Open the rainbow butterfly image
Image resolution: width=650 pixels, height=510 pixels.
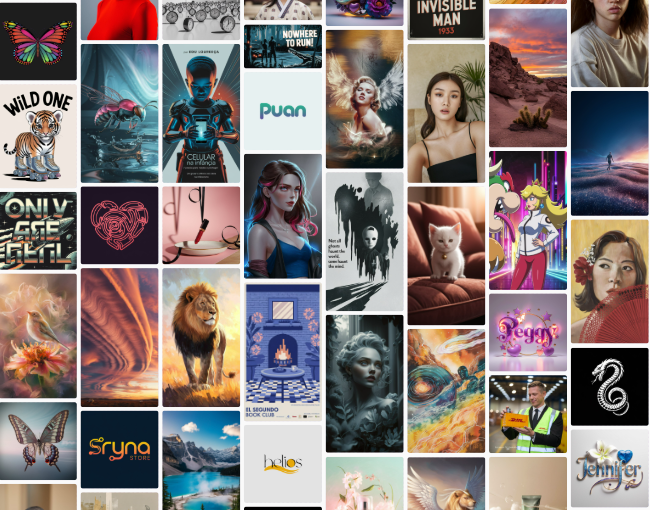(38, 42)
